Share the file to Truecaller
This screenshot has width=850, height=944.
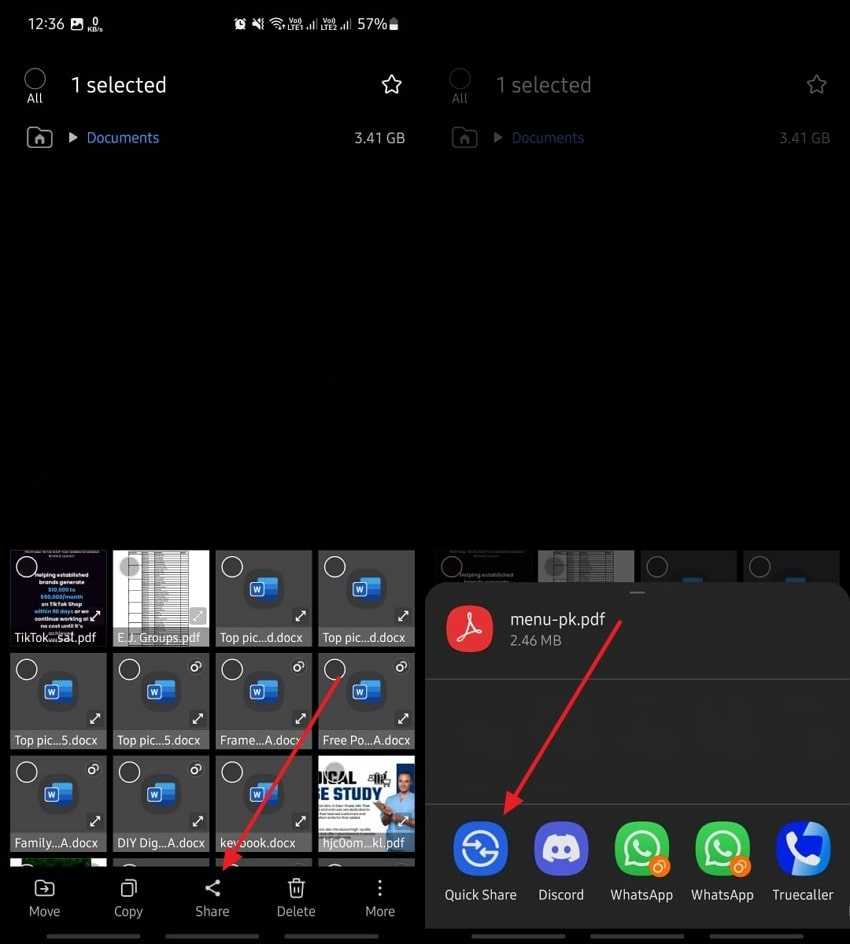(x=803, y=860)
